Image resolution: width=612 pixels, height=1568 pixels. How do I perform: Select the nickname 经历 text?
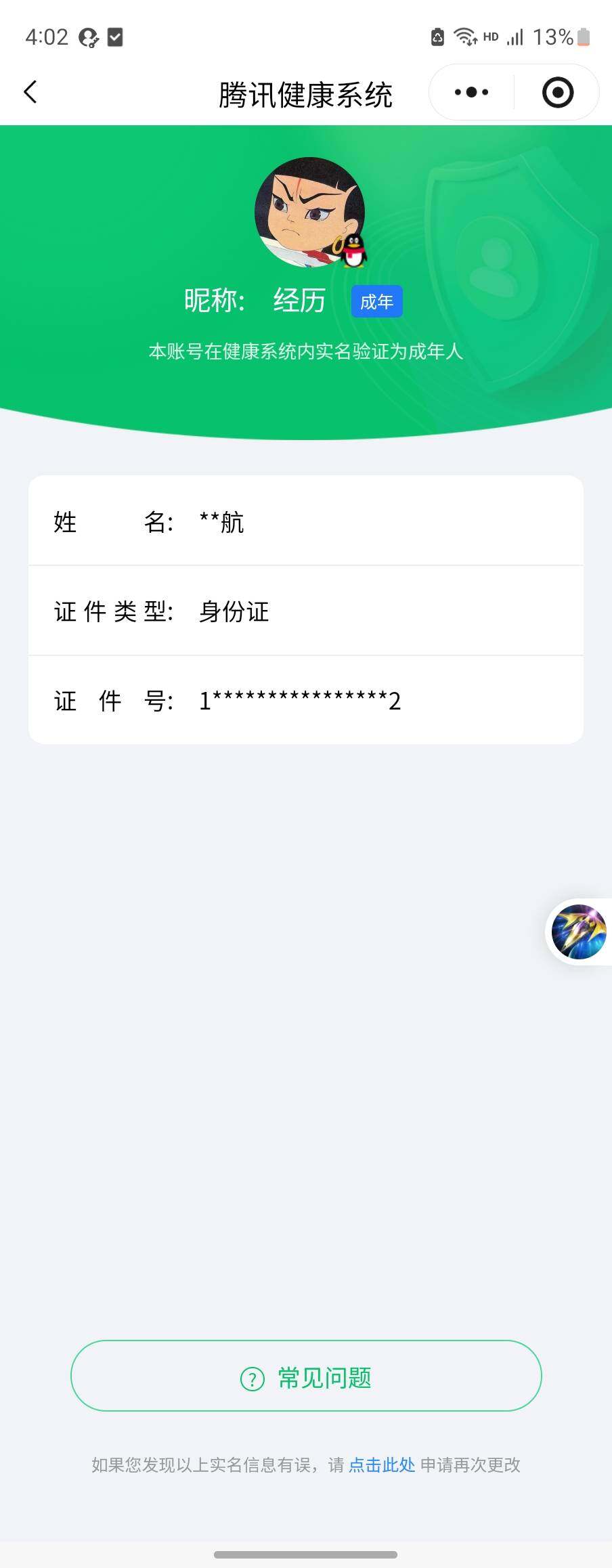298,299
